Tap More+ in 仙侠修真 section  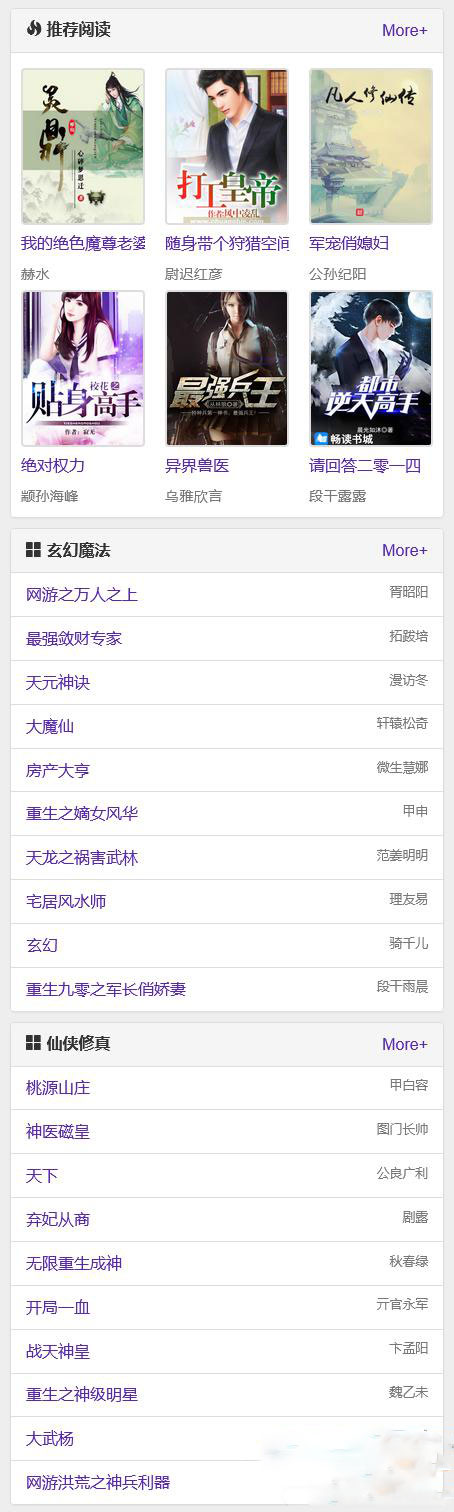tap(404, 1044)
